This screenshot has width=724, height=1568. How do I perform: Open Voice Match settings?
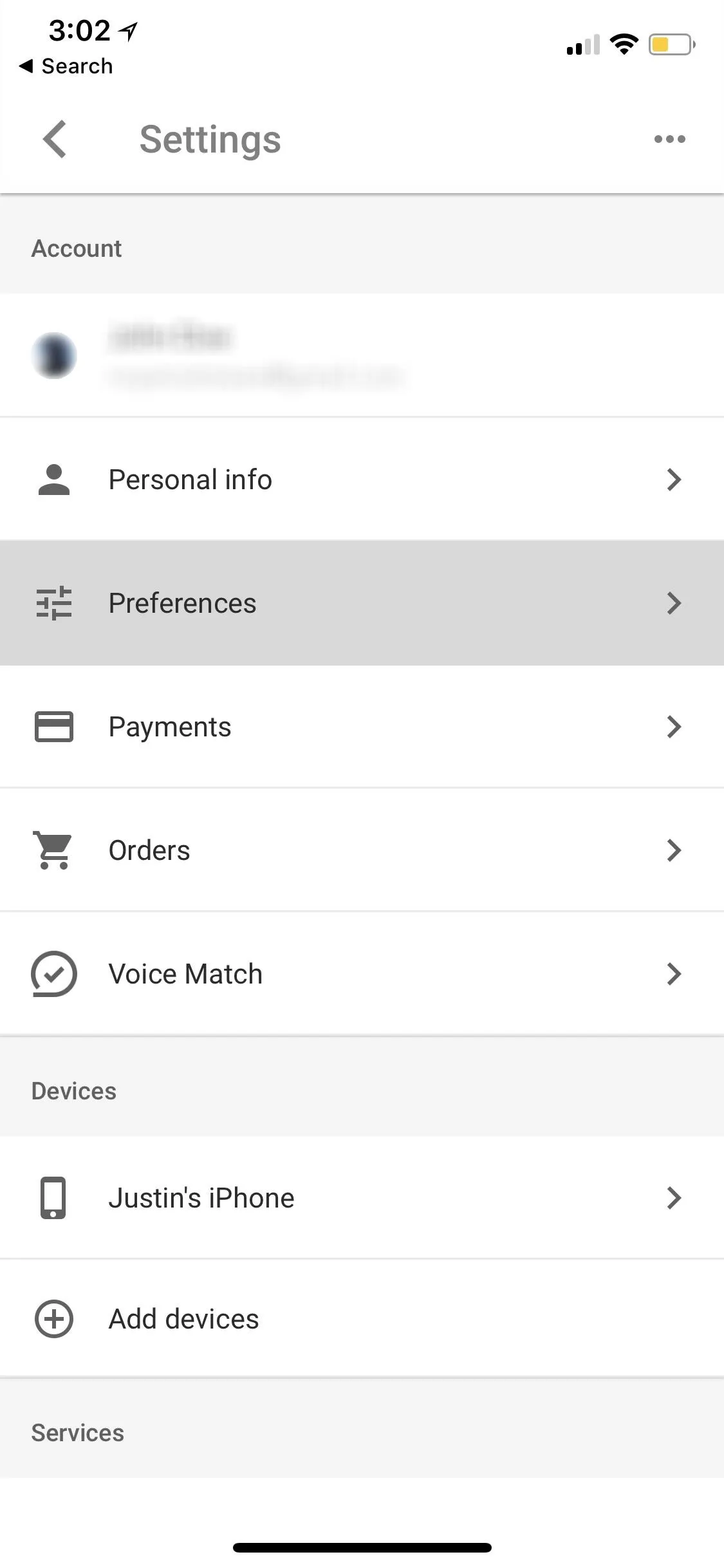362,974
